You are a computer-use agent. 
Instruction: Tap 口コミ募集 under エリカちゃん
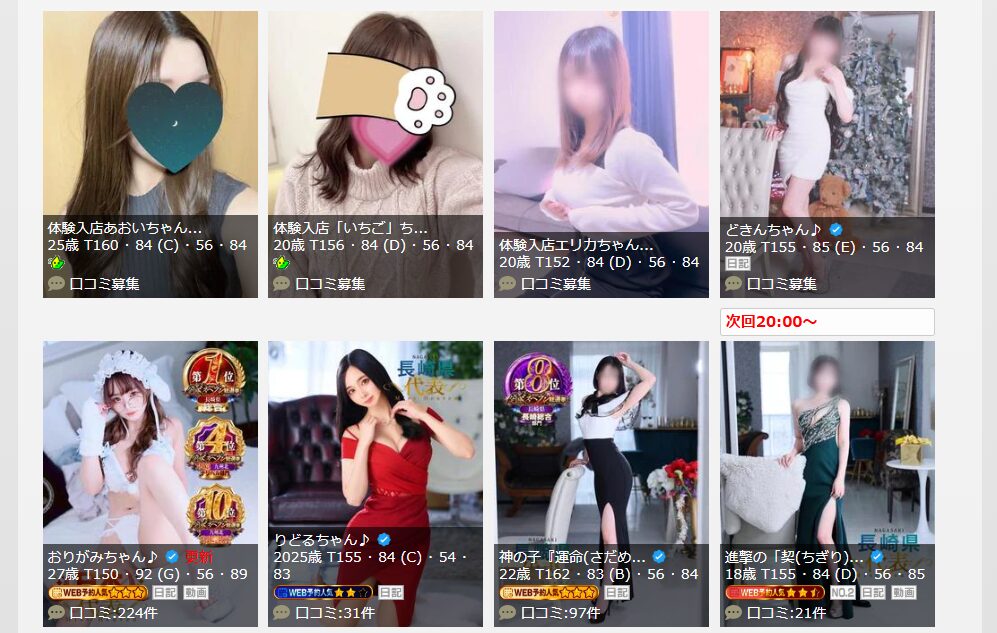tap(556, 284)
